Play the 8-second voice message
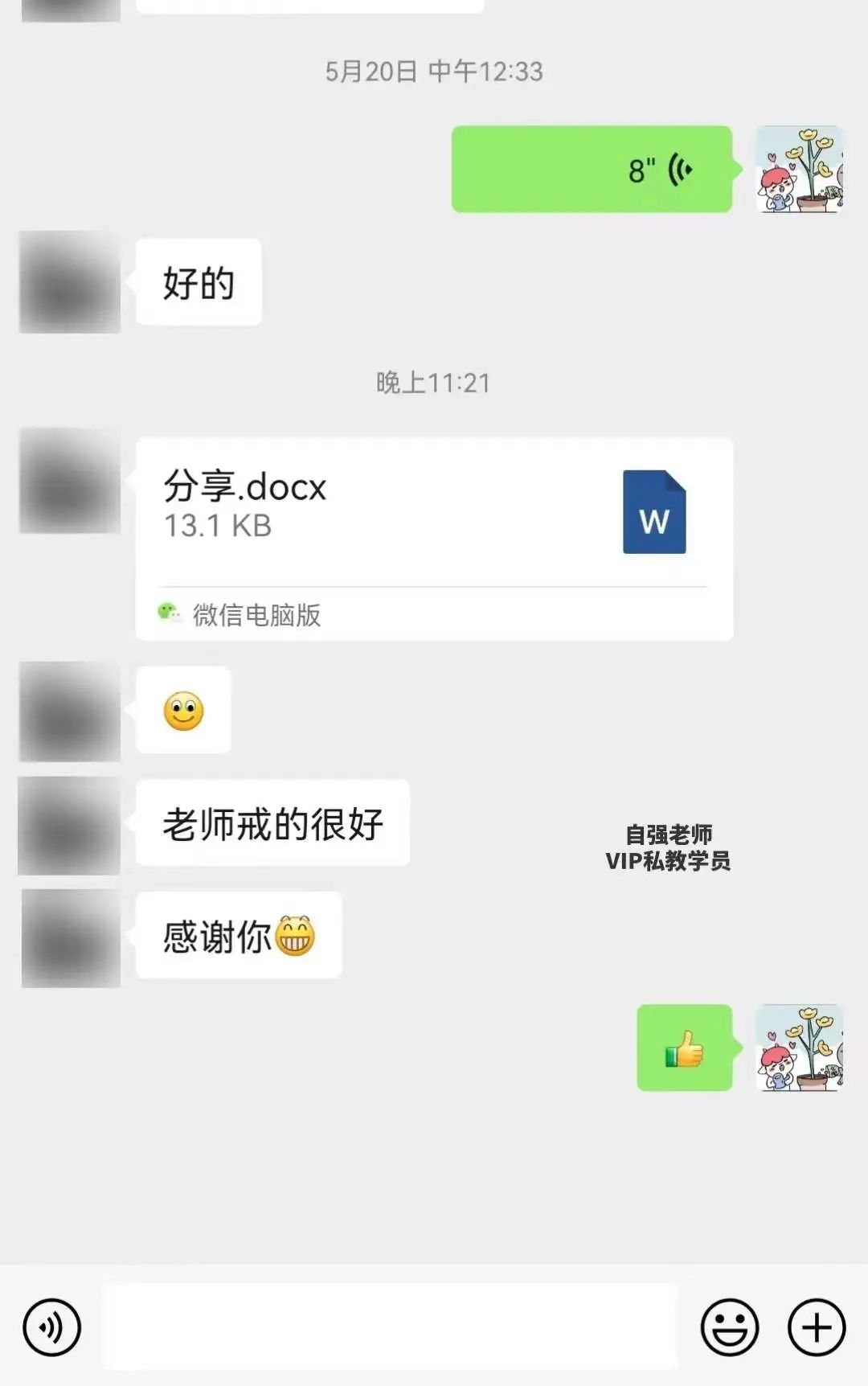Screen dimensions: 868x1386 click(x=592, y=170)
